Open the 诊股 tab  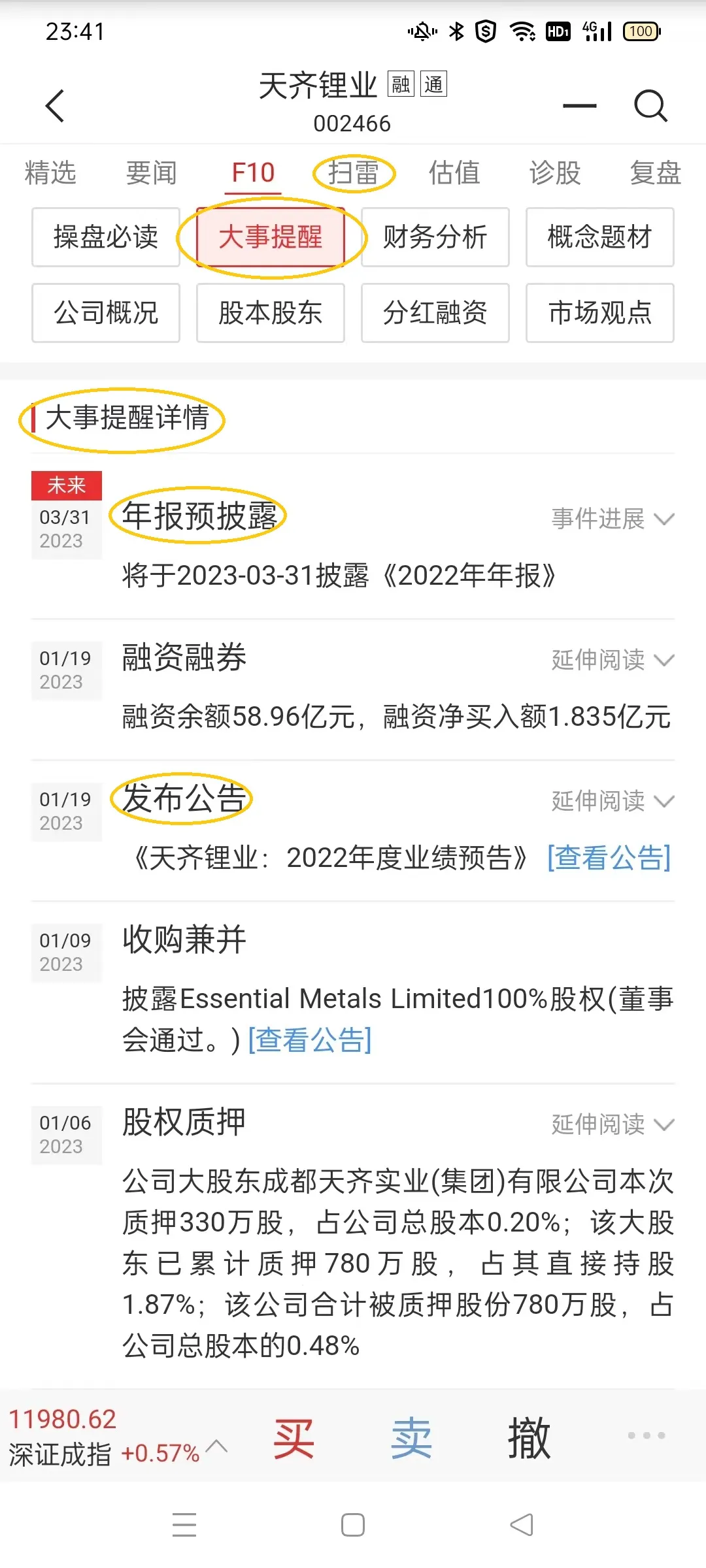coord(555,173)
